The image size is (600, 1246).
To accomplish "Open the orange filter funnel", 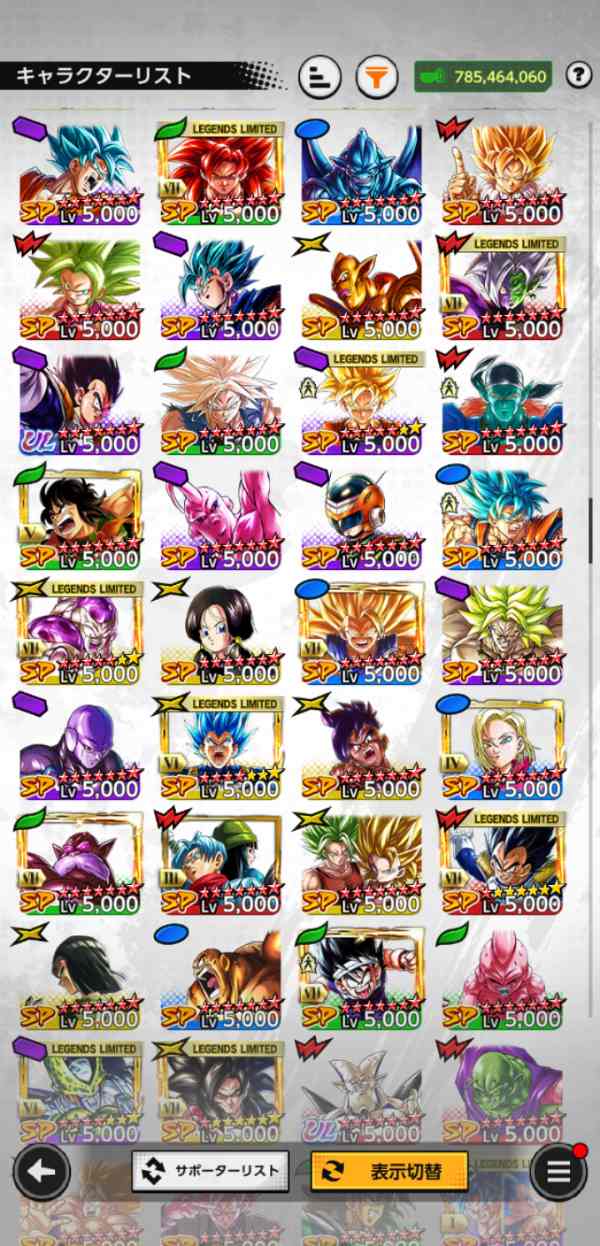I will pos(374,76).
